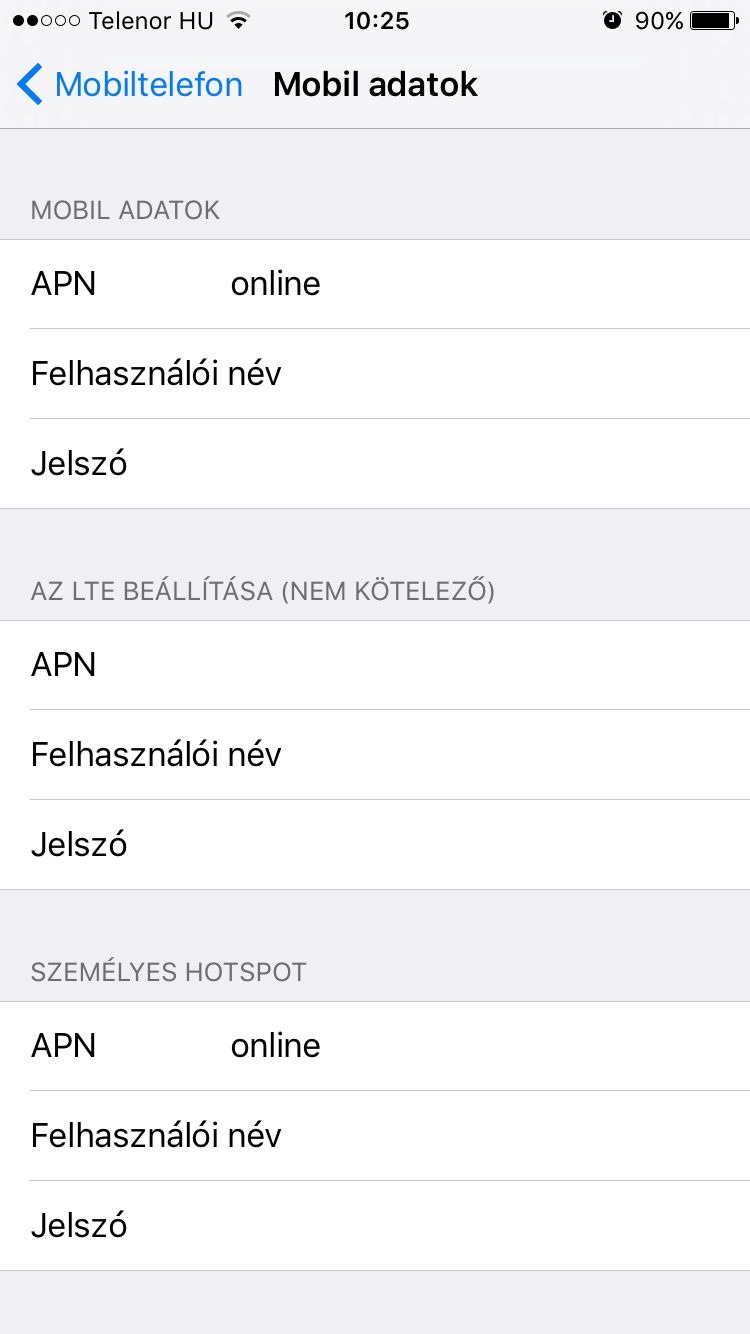The width and height of the screenshot is (750, 1334).
Task: Enter the APN field in LTE beállítása
Action: coord(375,665)
